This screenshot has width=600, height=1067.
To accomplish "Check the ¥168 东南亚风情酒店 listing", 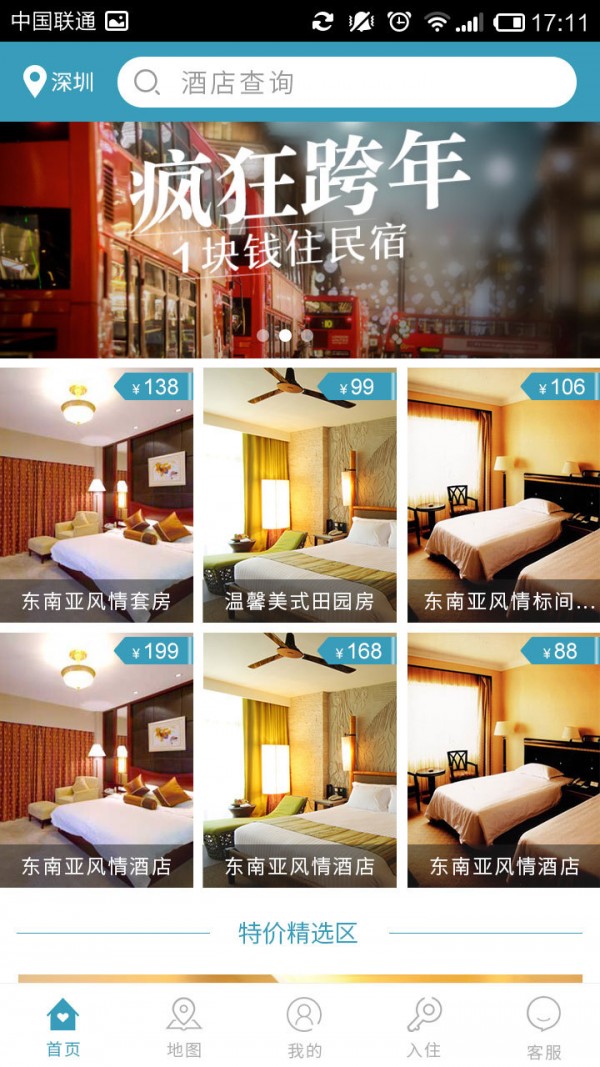I will [299, 759].
